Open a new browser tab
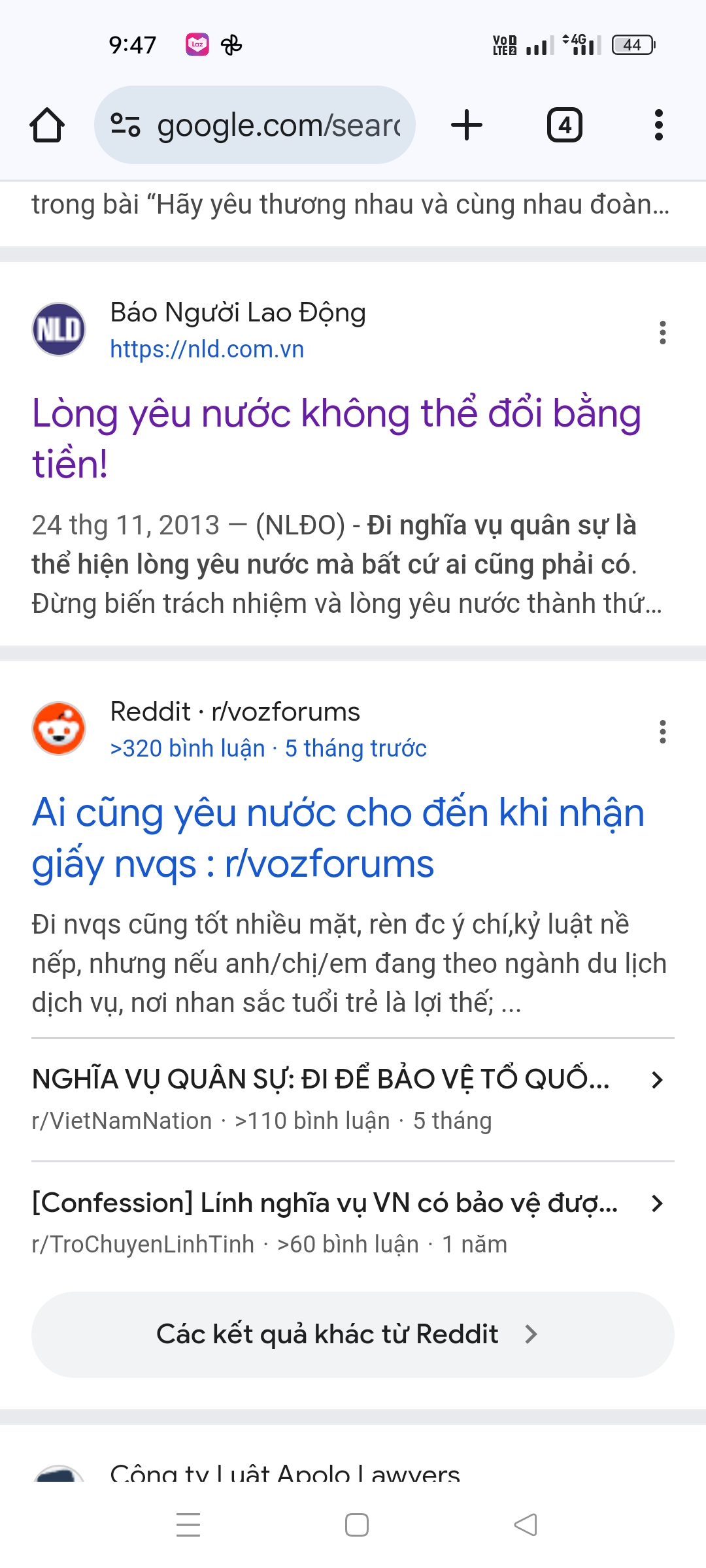Viewport: 706px width, 1568px height. (467, 125)
